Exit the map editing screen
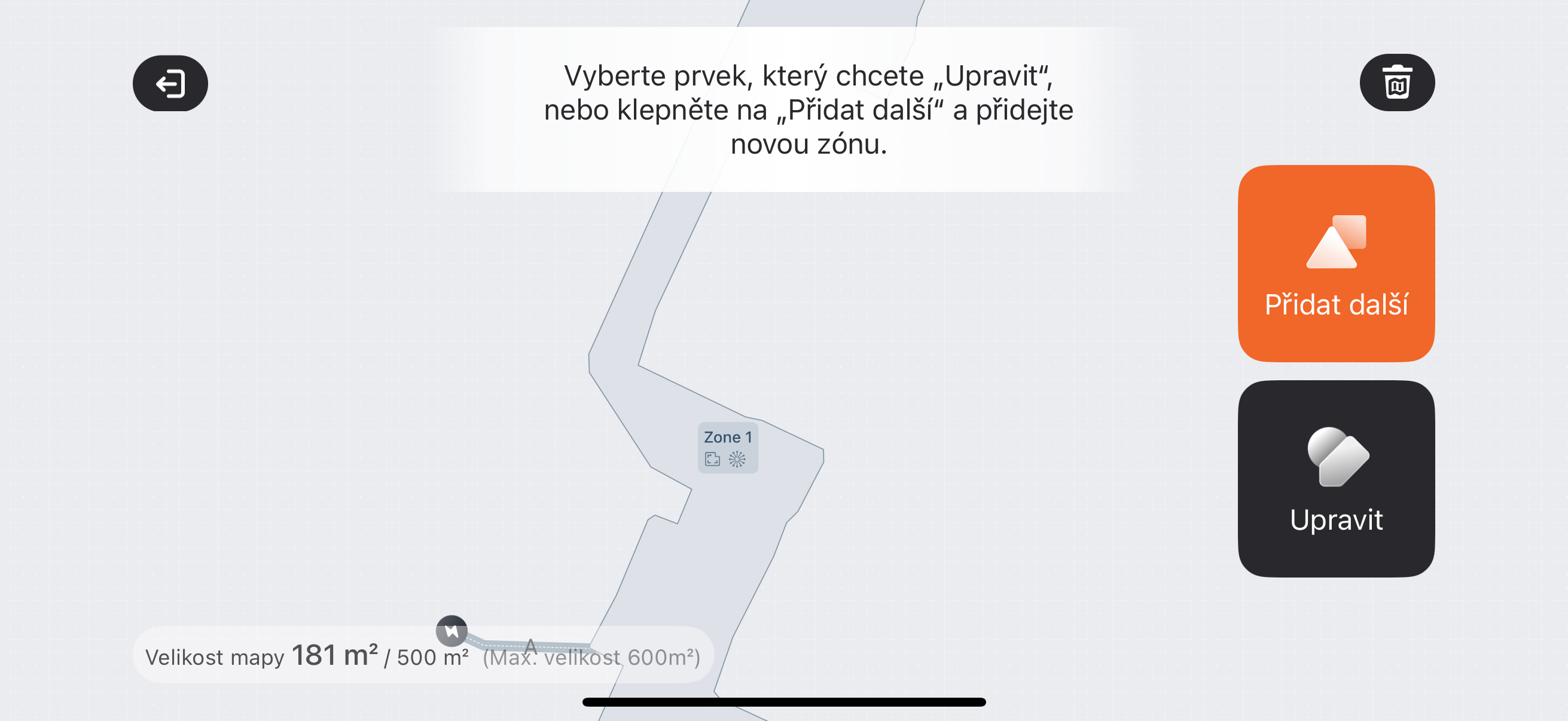Screen dimensions: 1568x721 click(170, 83)
